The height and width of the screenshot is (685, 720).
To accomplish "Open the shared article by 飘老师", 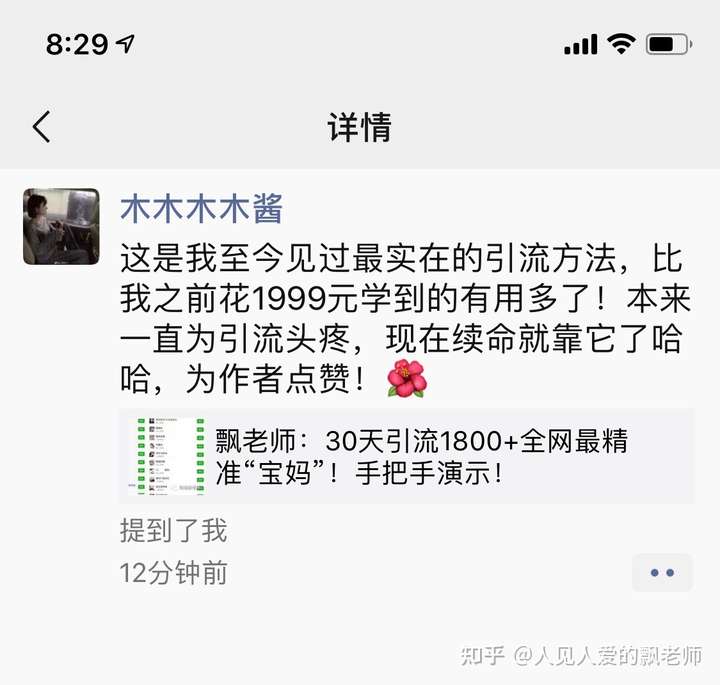I will point(406,456).
